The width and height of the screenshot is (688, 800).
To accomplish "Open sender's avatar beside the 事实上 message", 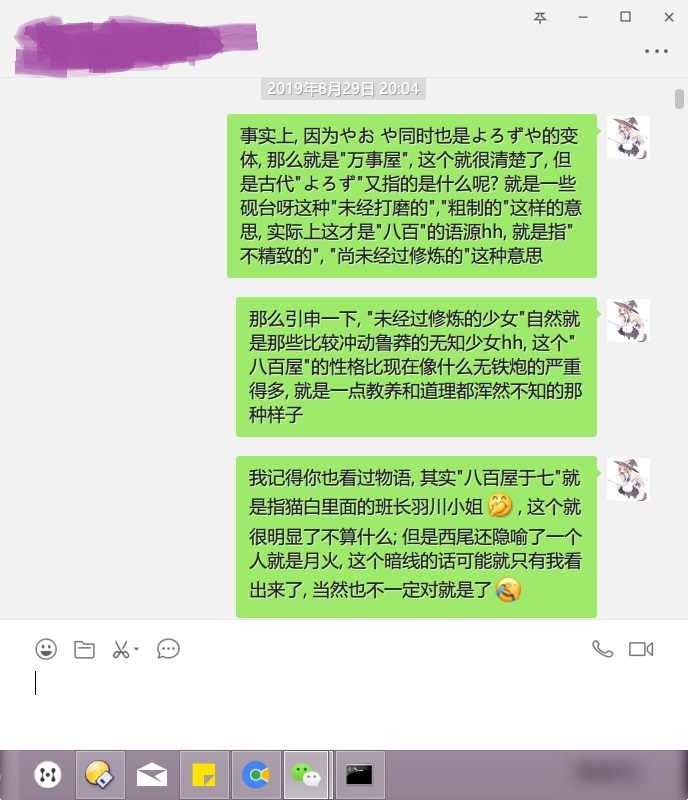I will point(628,137).
